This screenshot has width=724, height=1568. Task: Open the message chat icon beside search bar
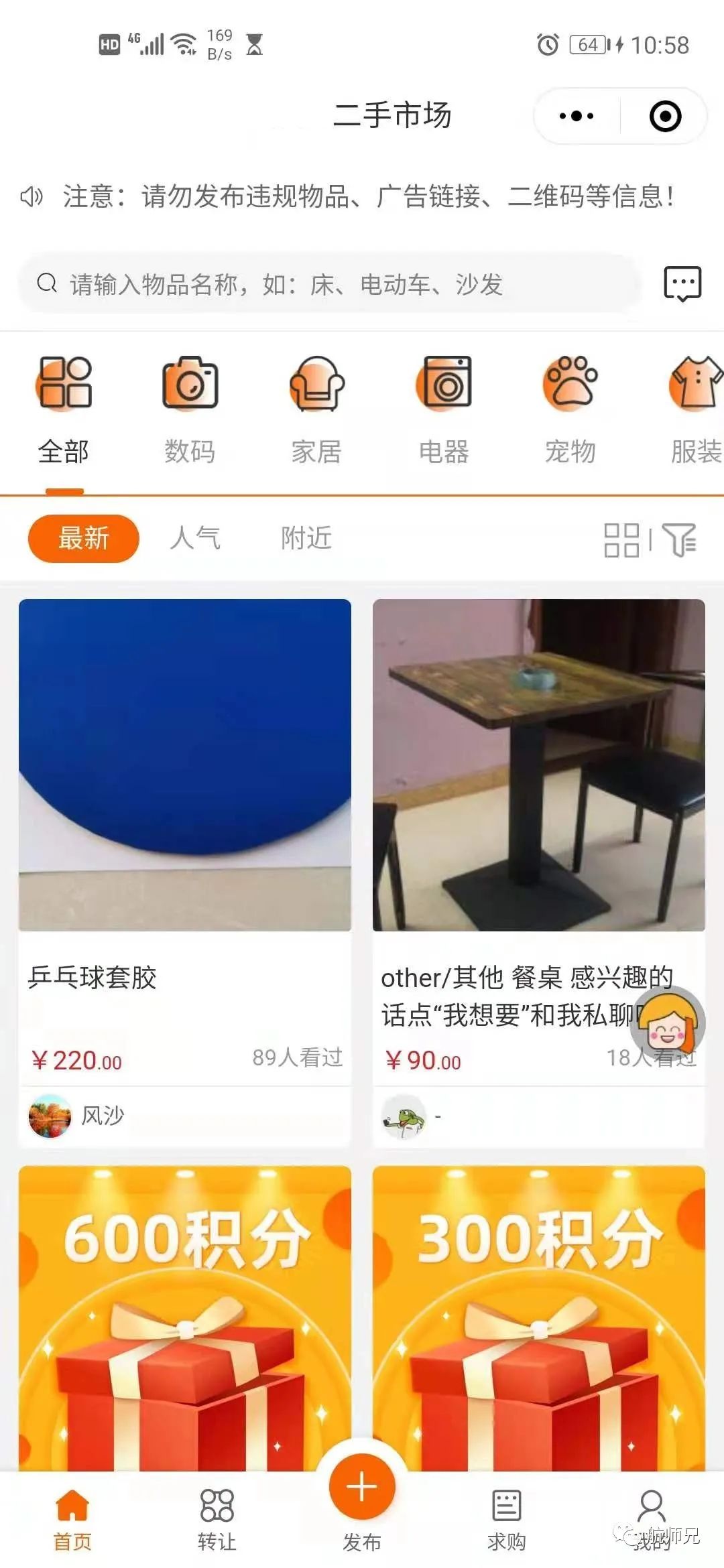coord(682,283)
